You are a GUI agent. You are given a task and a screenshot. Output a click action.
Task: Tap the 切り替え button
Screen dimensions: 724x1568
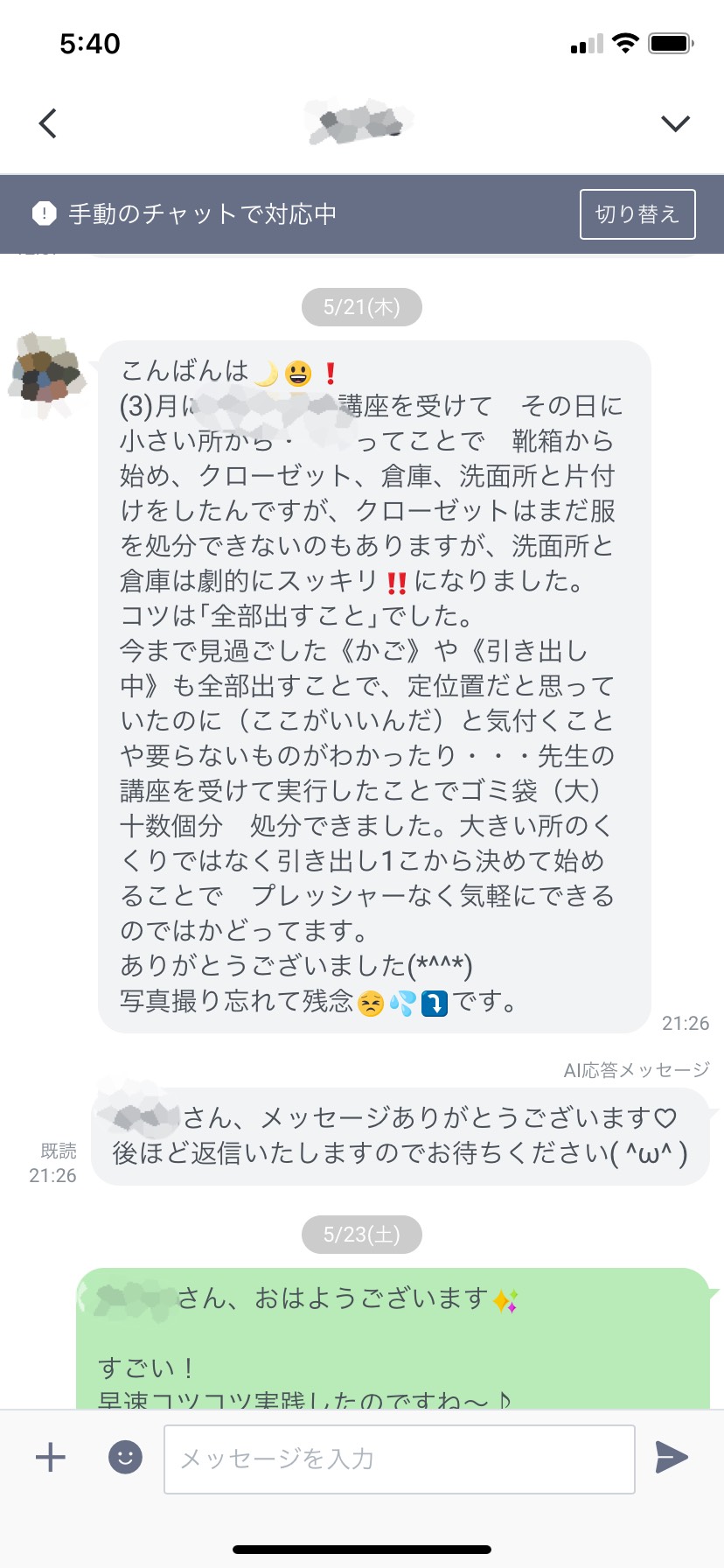[637, 214]
